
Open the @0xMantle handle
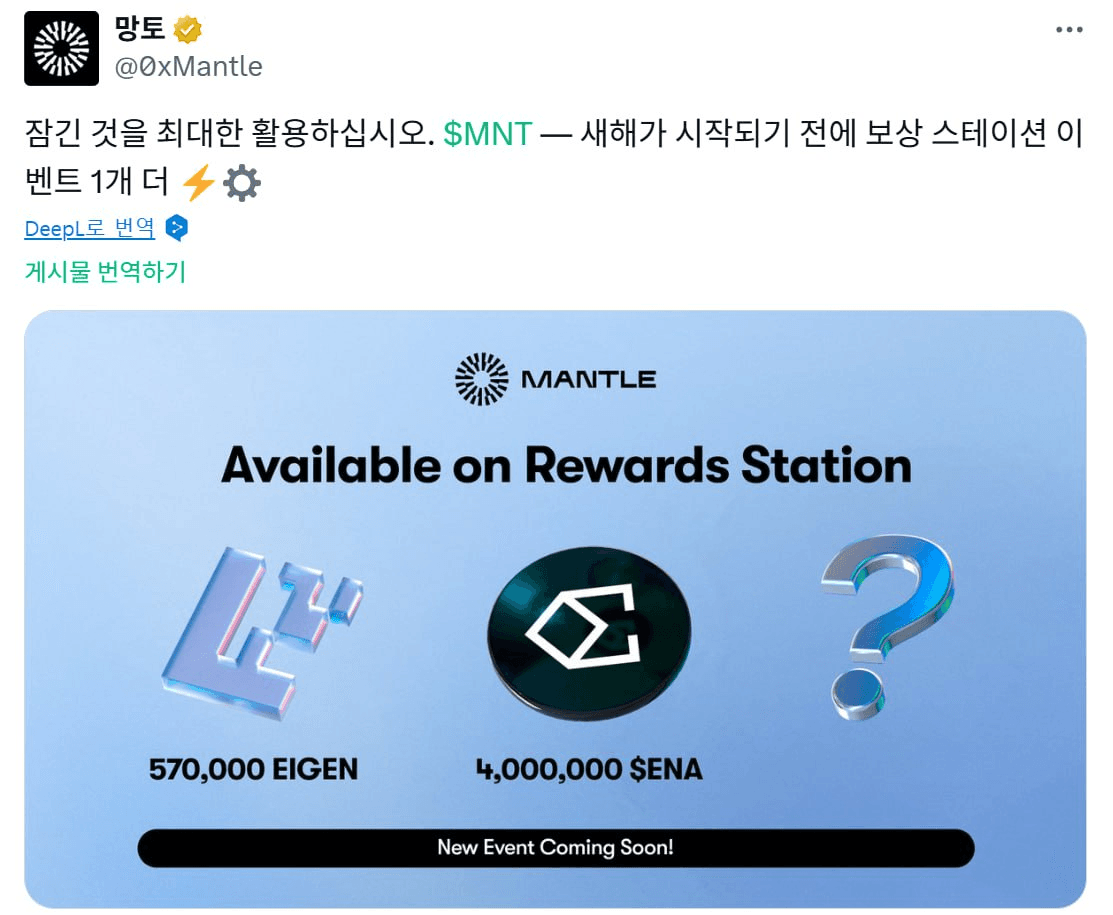pyautogui.click(x=189, y=67)
